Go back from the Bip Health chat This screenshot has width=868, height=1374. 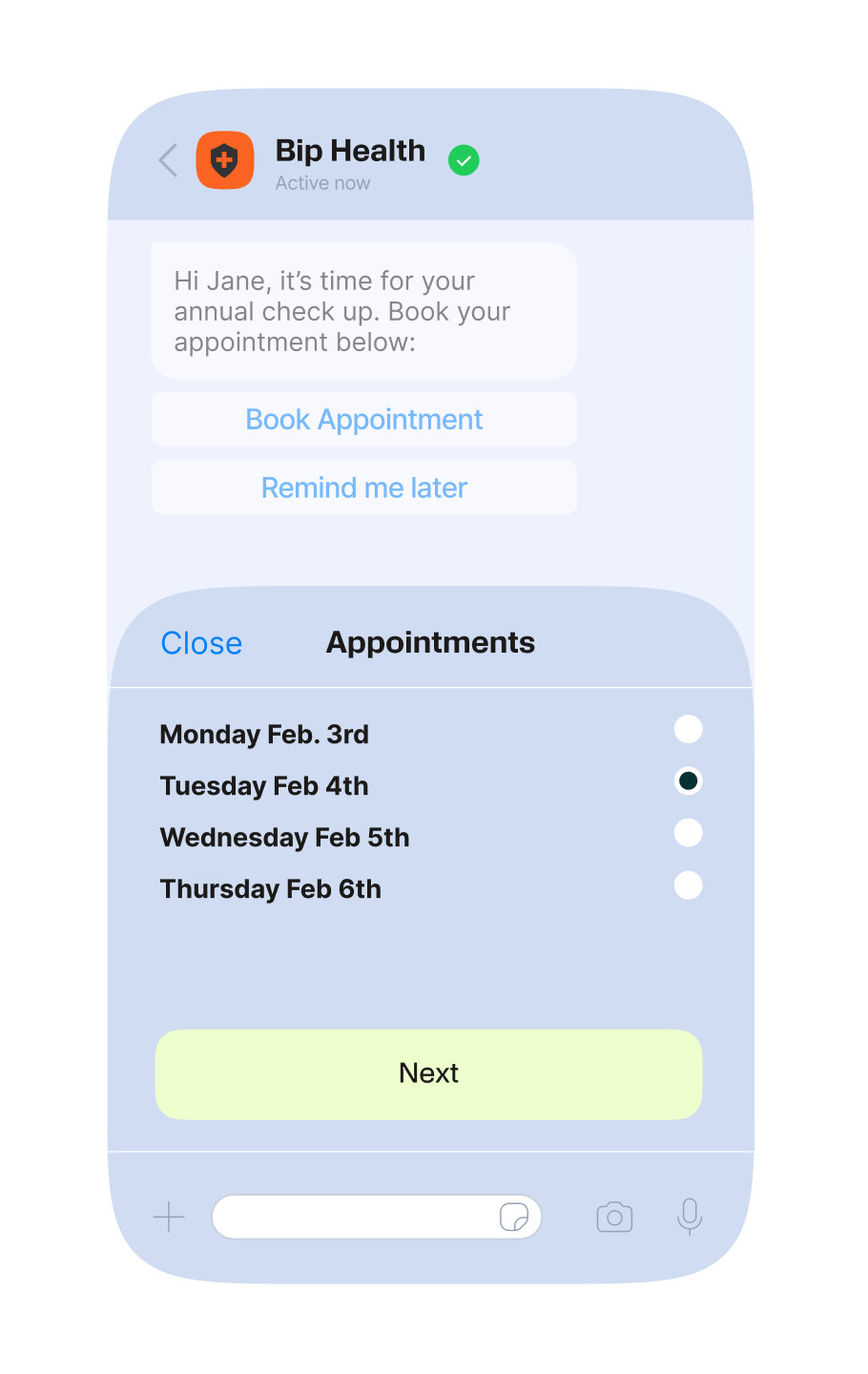(x=169, y=160)
